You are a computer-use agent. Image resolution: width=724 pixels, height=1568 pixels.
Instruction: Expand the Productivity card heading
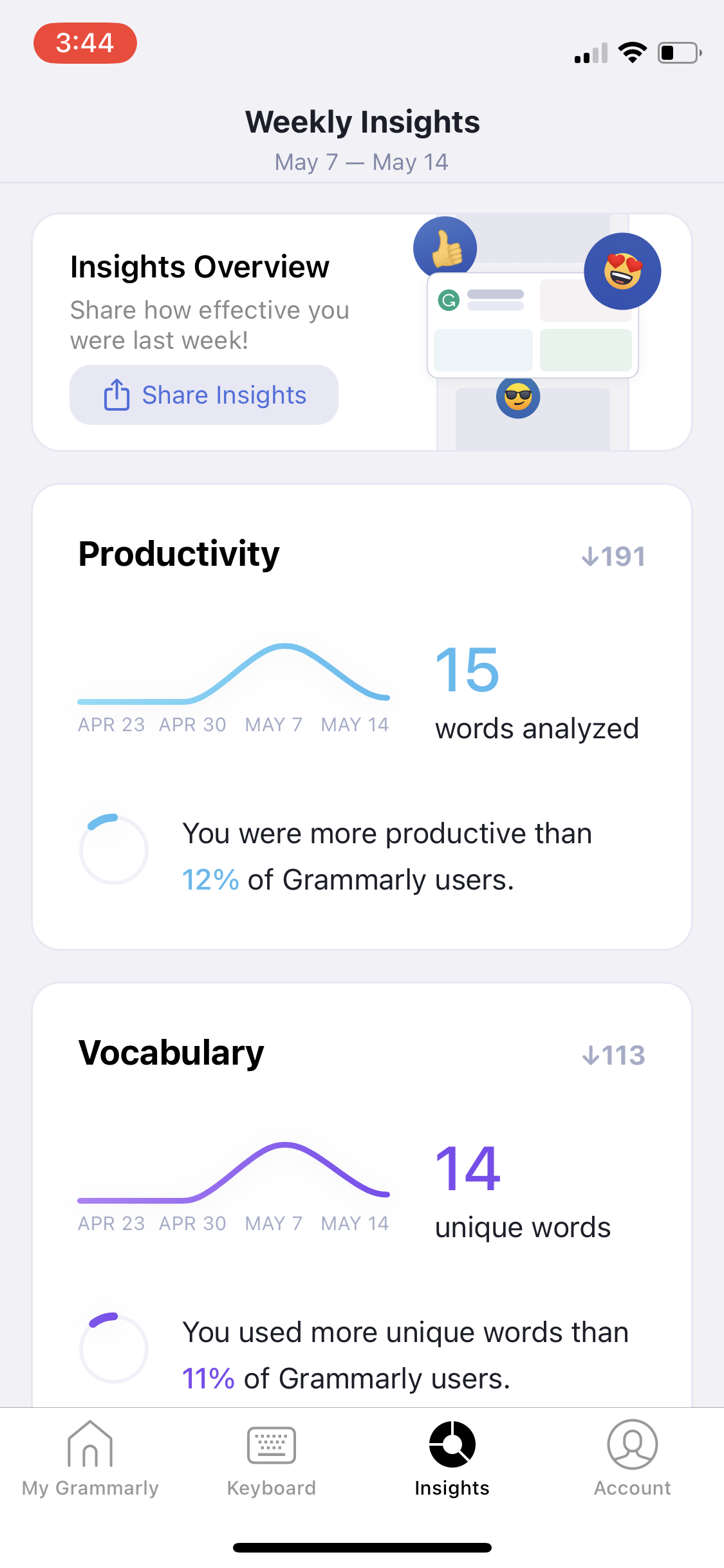tap(178, 554)
